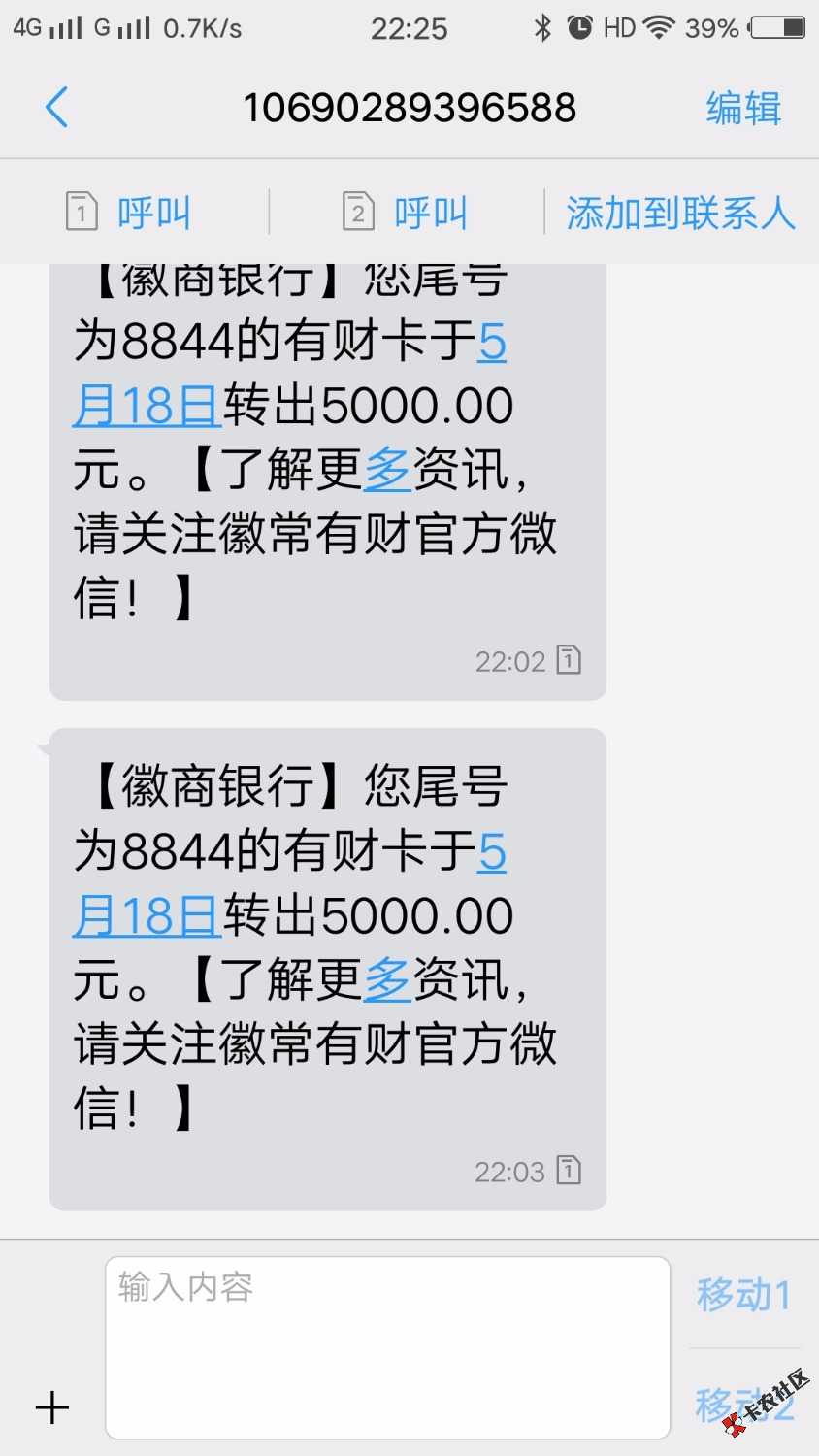Viewport: 819px width, 1456px height.
Task: Tap the 多 link in the 22:02 message
Action: point(387,469)
